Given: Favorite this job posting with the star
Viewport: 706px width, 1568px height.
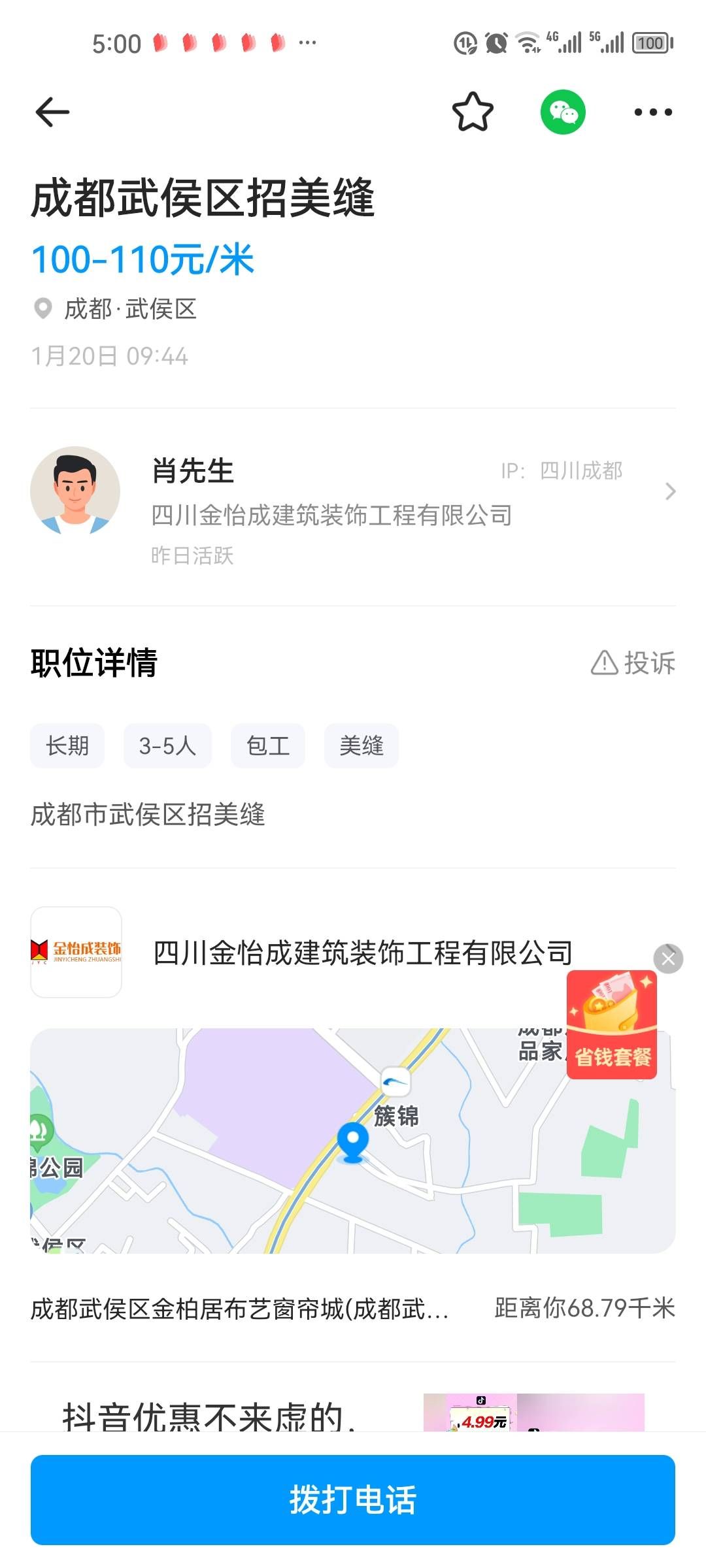Looking at the screenshot, I should [473, 112].
